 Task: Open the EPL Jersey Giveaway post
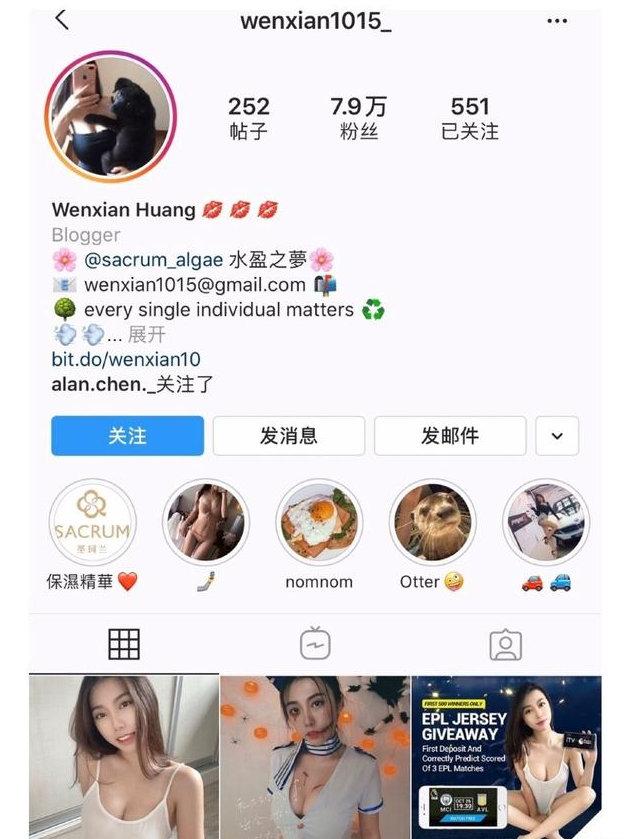coord(507,757)
